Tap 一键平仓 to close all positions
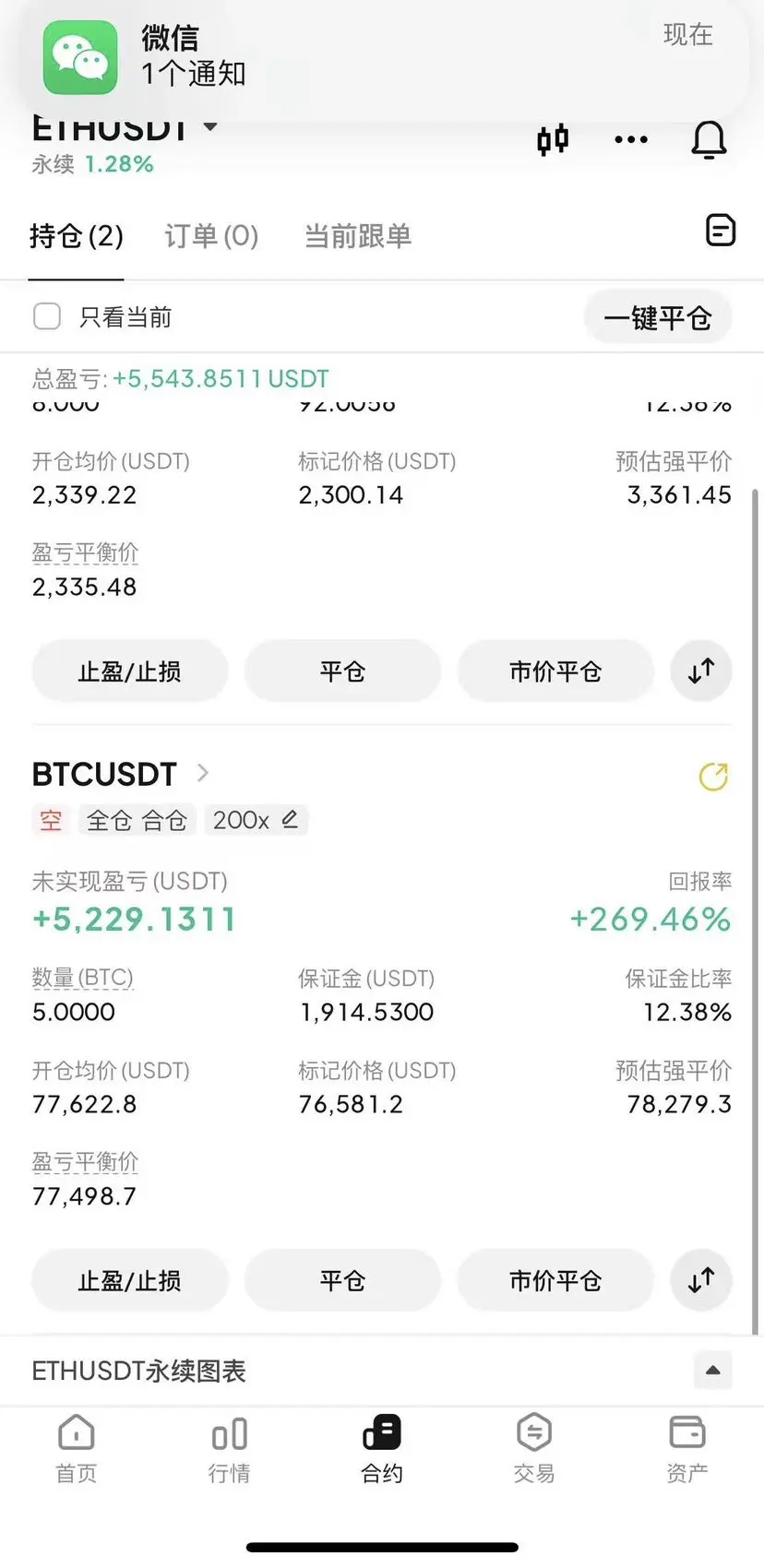 click(x=658, y=318)
